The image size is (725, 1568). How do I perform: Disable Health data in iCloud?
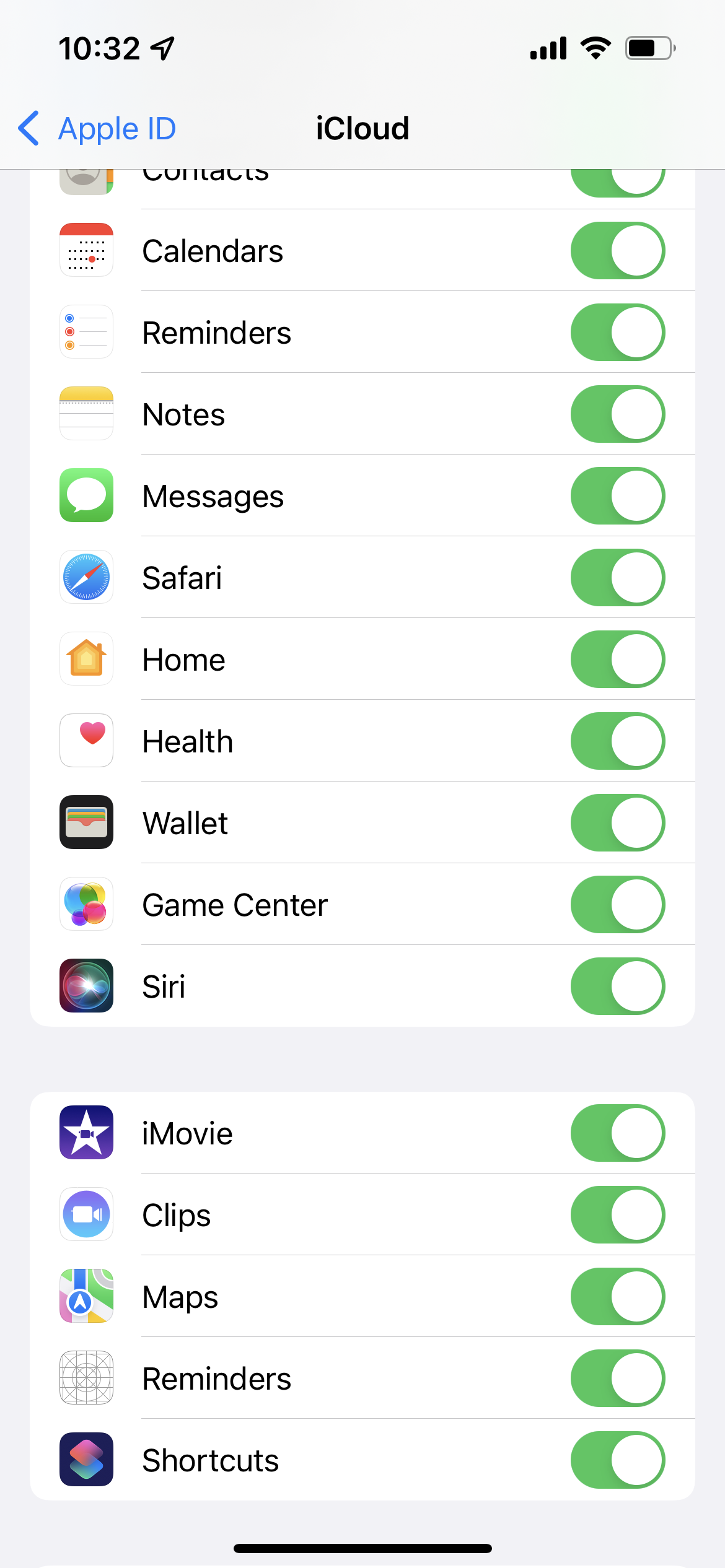pyautogui.click(x=617, y=741)
